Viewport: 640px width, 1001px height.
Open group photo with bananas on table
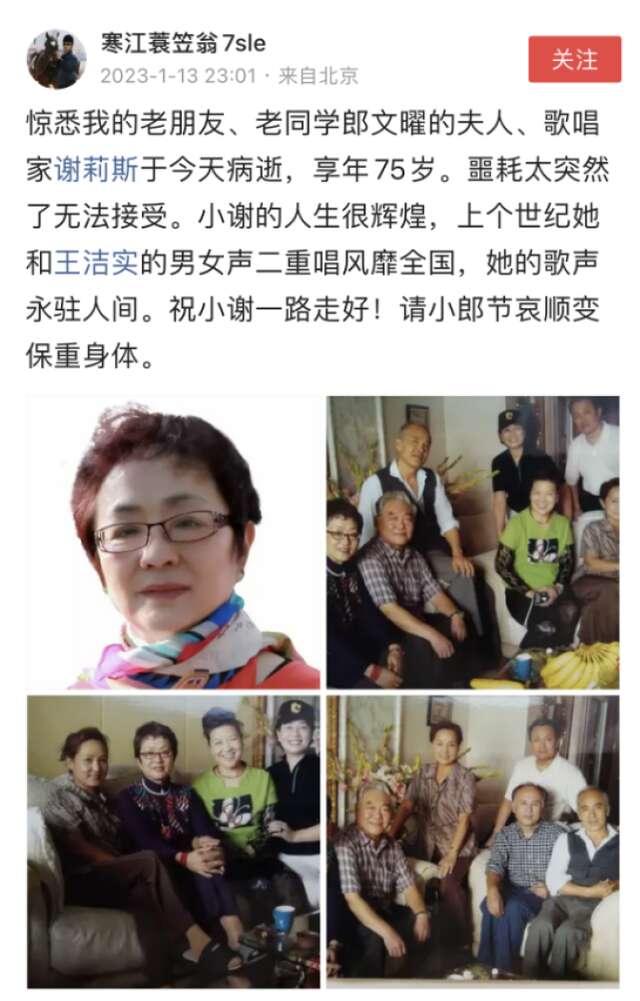[x=473, y=542]
